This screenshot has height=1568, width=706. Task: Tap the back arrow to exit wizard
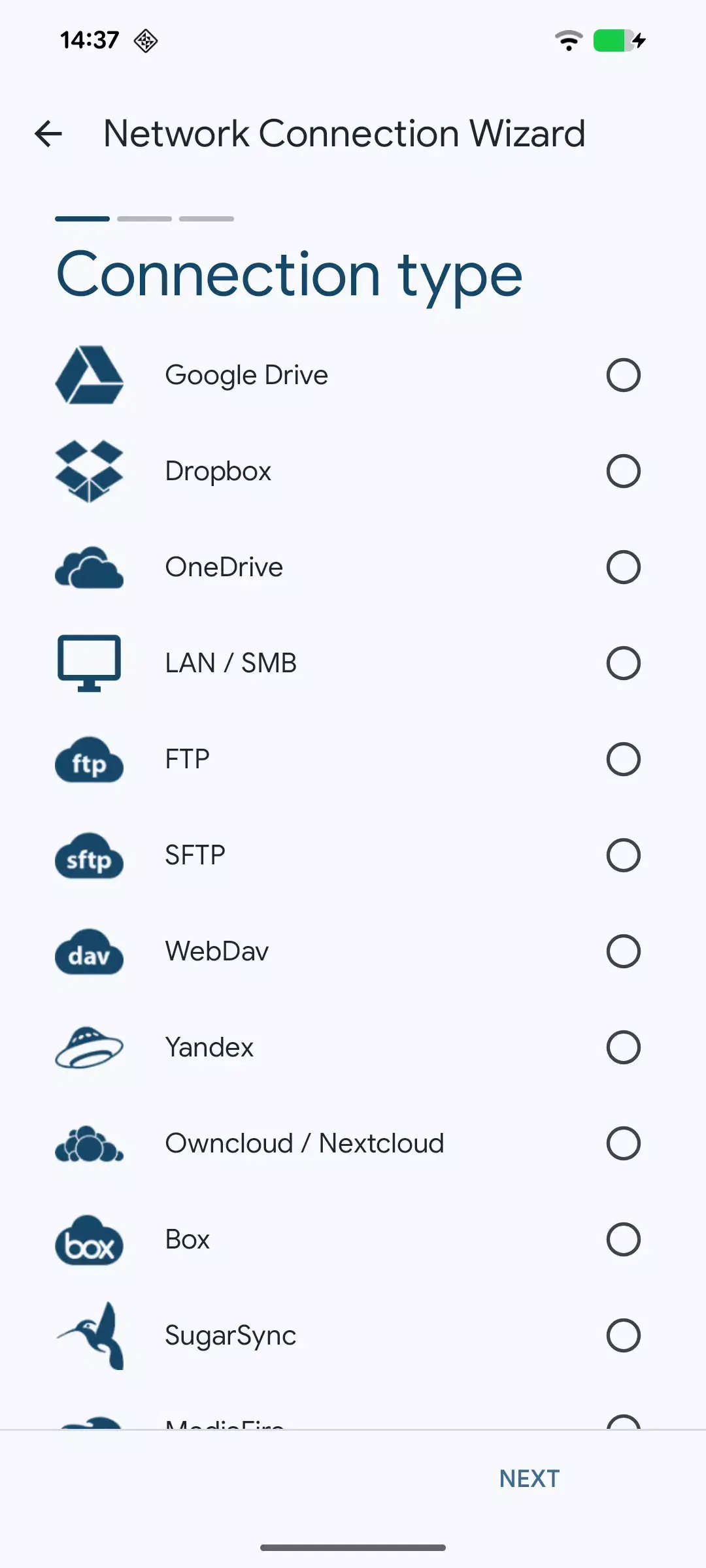click(49, 134)
